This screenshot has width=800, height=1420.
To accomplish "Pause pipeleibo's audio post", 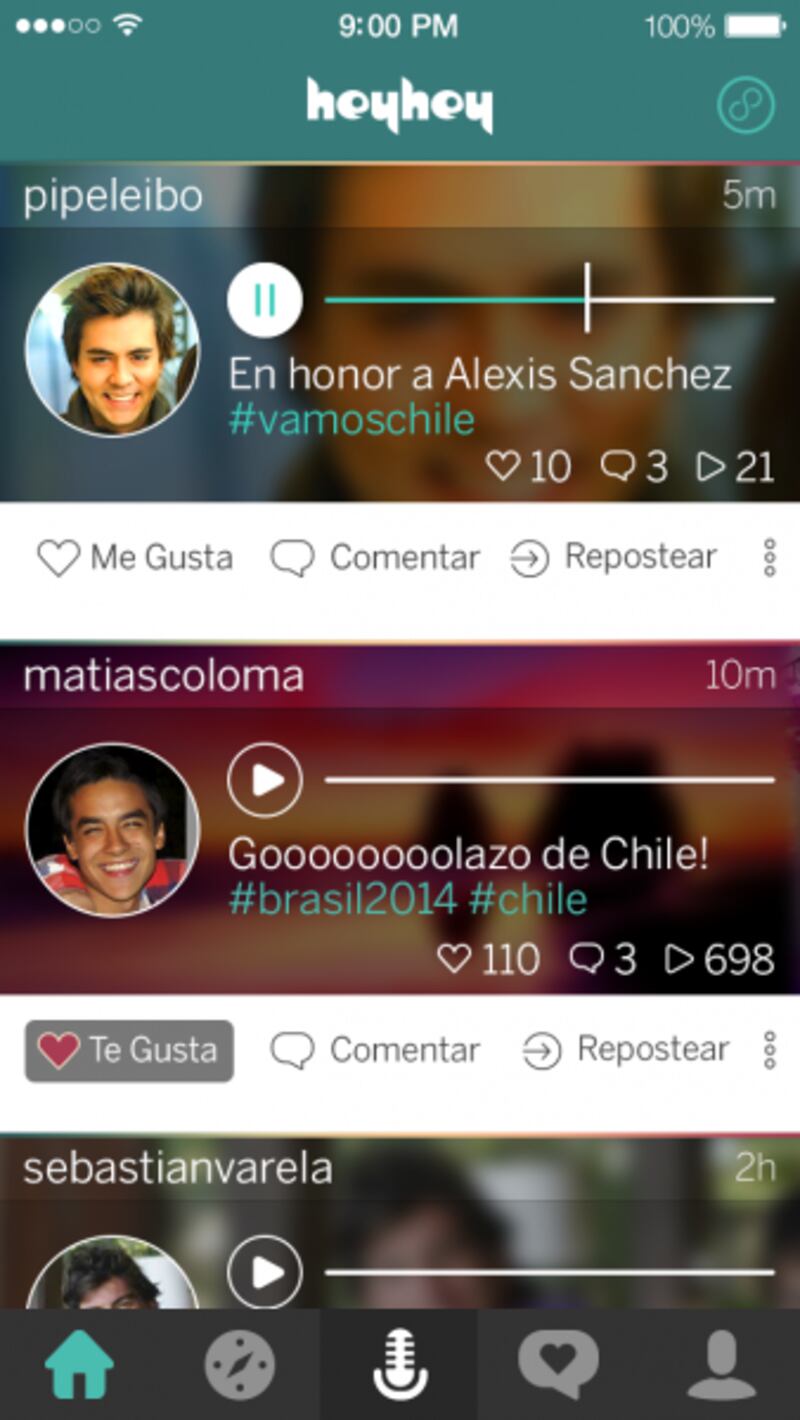I will (x=265, y=300).
